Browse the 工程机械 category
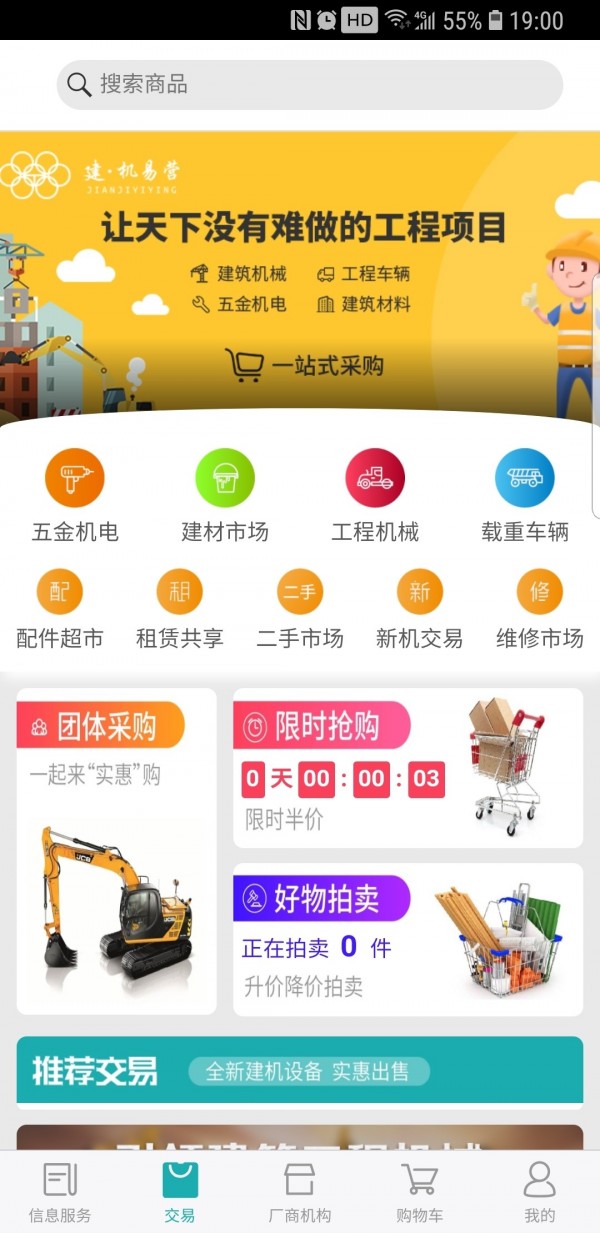The image size is (600, 1233). coord(375,496)
